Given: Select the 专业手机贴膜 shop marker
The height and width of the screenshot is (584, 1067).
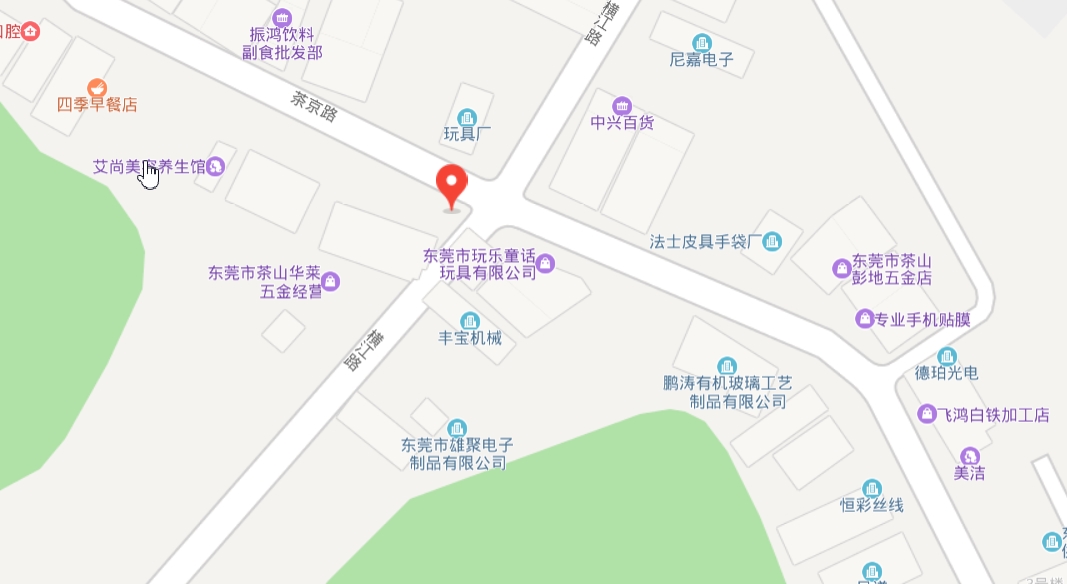Looking at the screenshot, I should coord(864,319).
